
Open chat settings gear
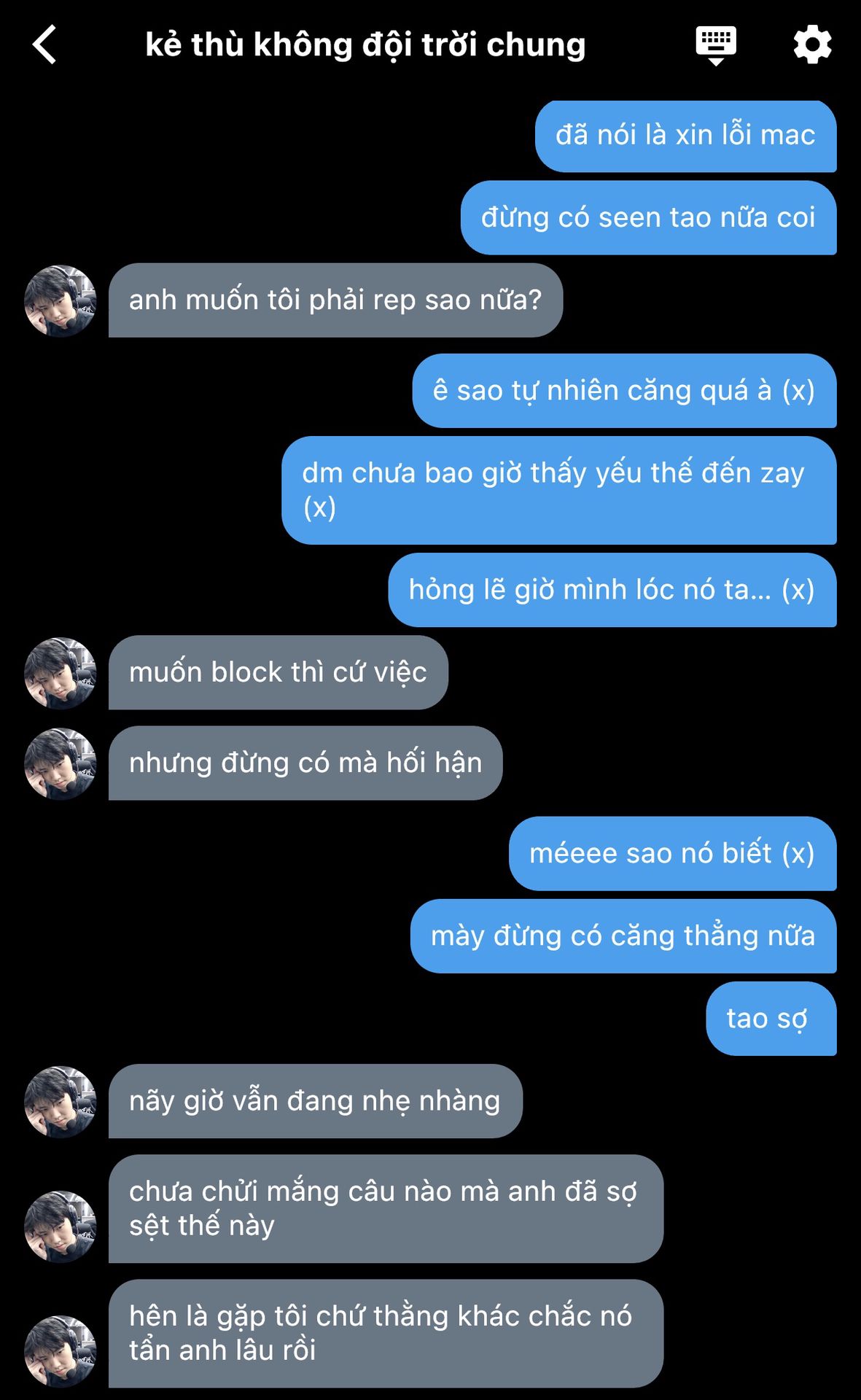812,45
